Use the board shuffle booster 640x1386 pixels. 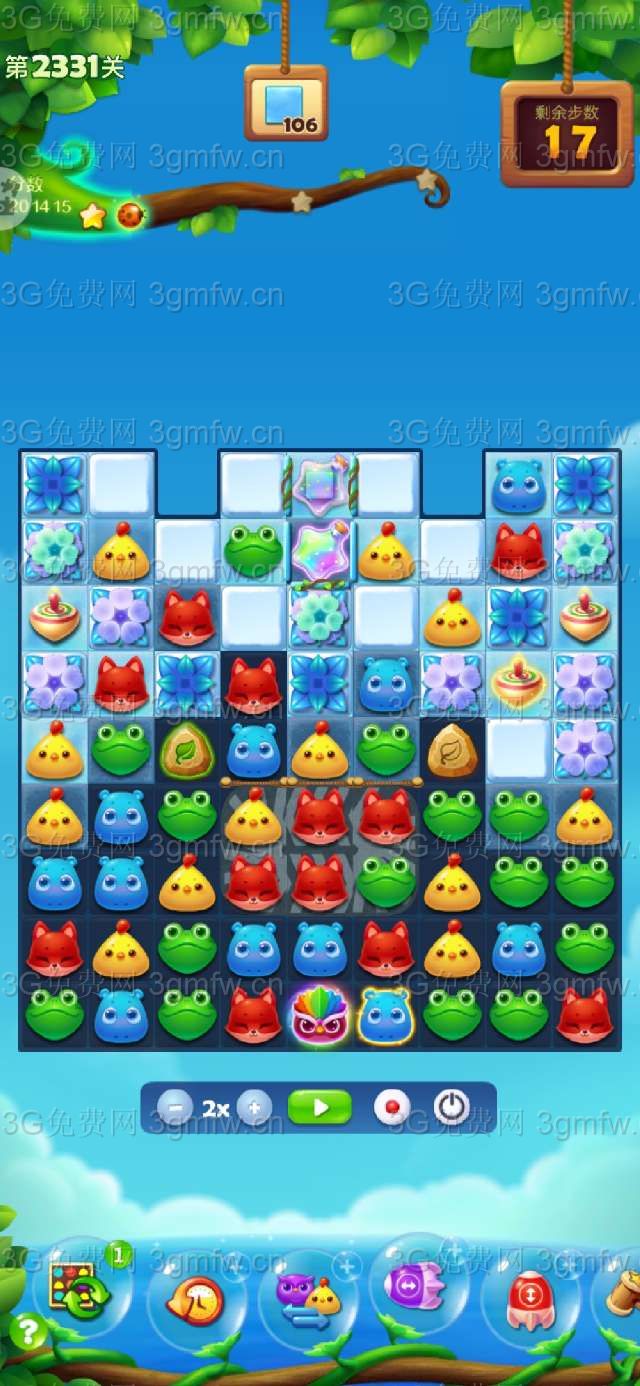click(82, 1290)
